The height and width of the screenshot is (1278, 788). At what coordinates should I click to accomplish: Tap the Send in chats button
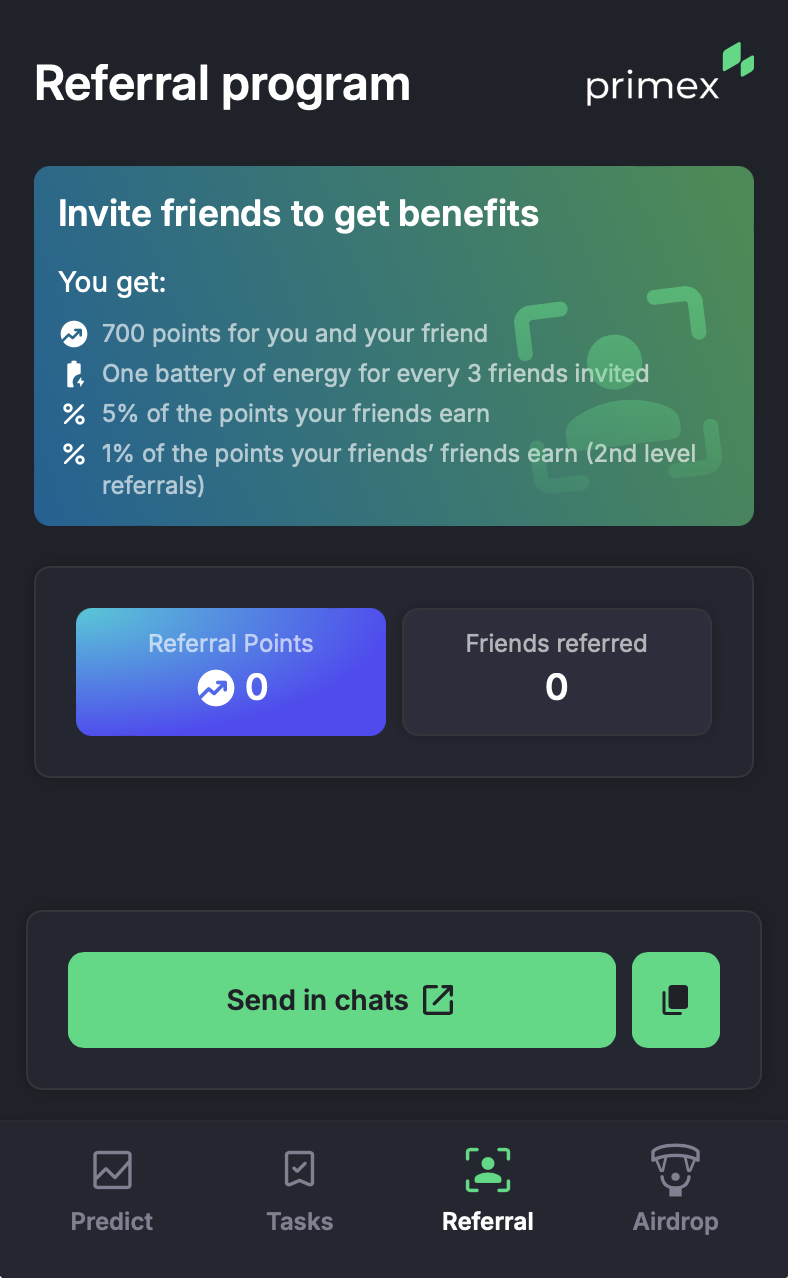(341, 1000)
